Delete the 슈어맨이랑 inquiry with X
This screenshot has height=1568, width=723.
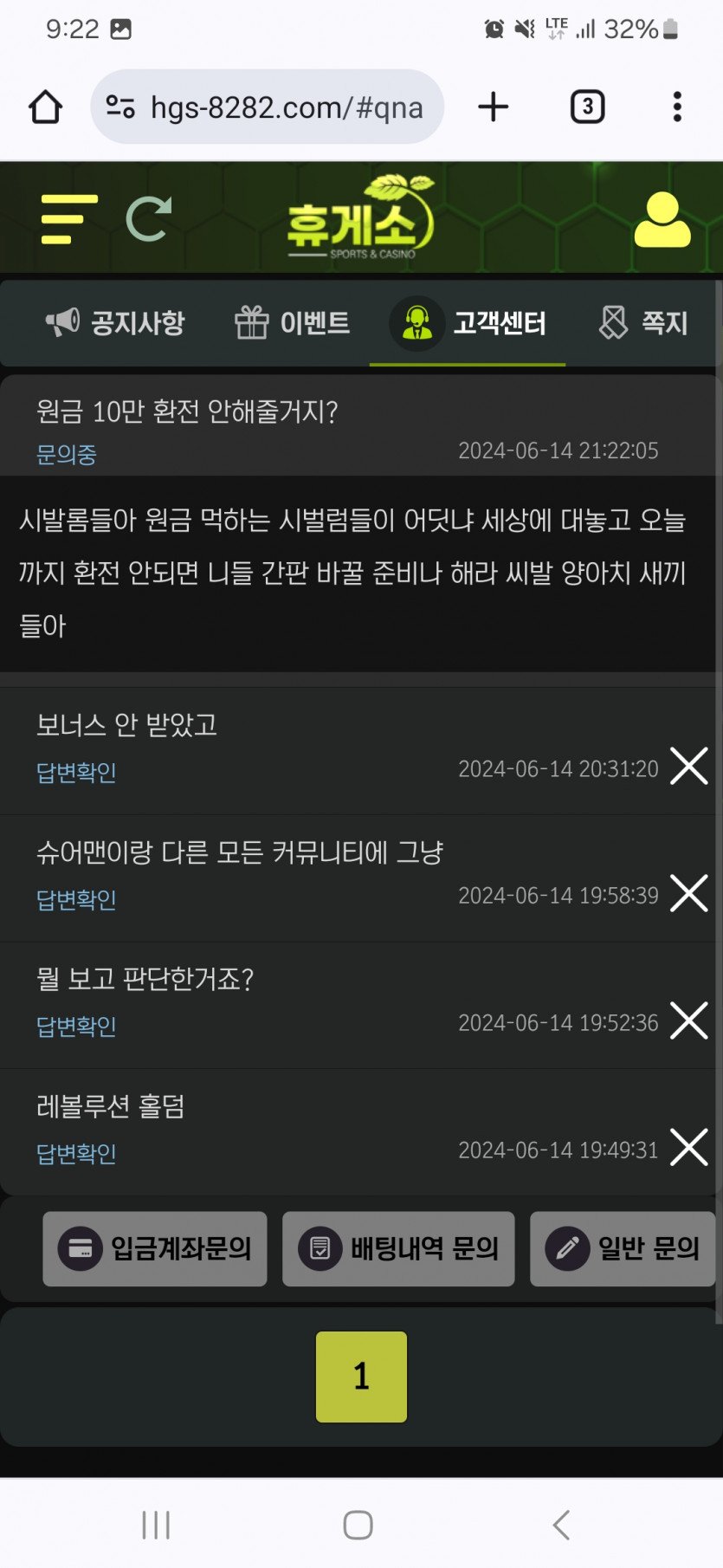689,893
